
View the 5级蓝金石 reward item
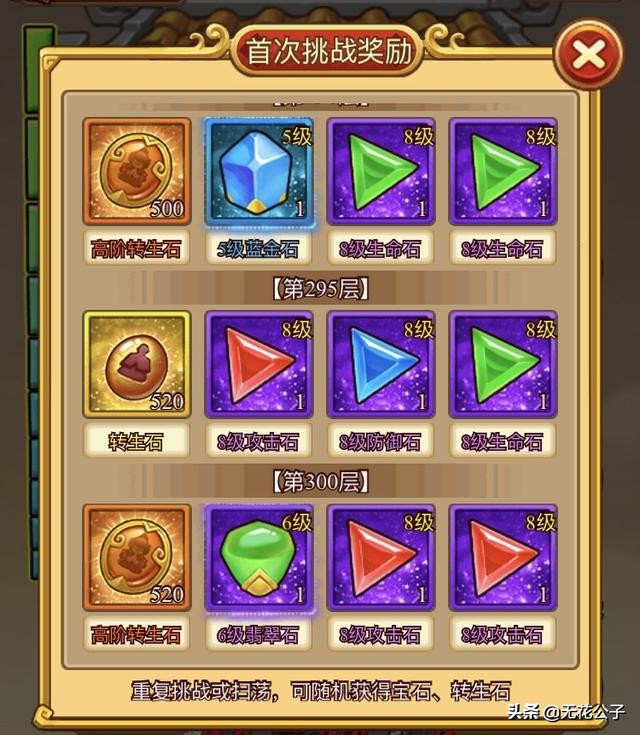259,171
